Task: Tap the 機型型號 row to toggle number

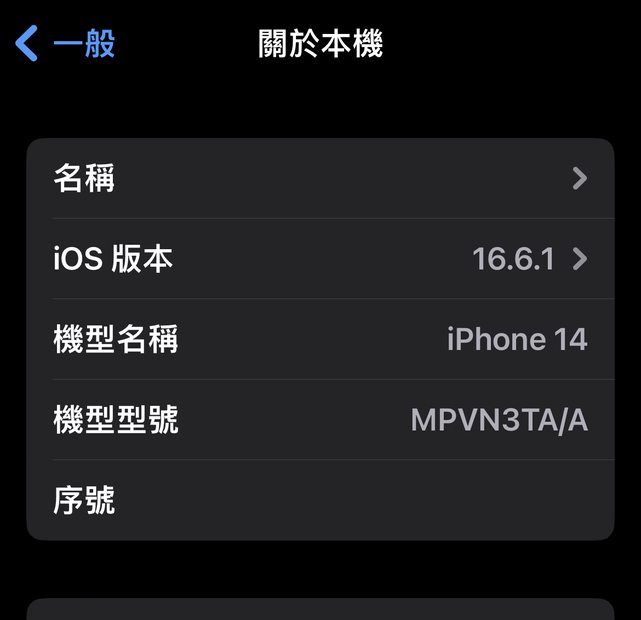Action: (320, 420)
